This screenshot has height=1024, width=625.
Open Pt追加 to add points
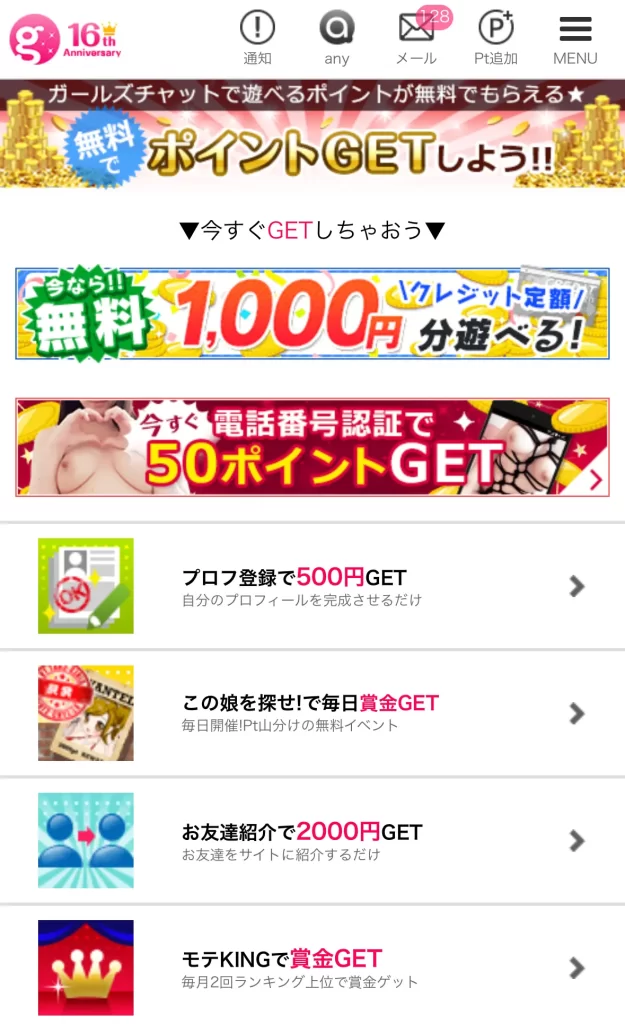496,38
